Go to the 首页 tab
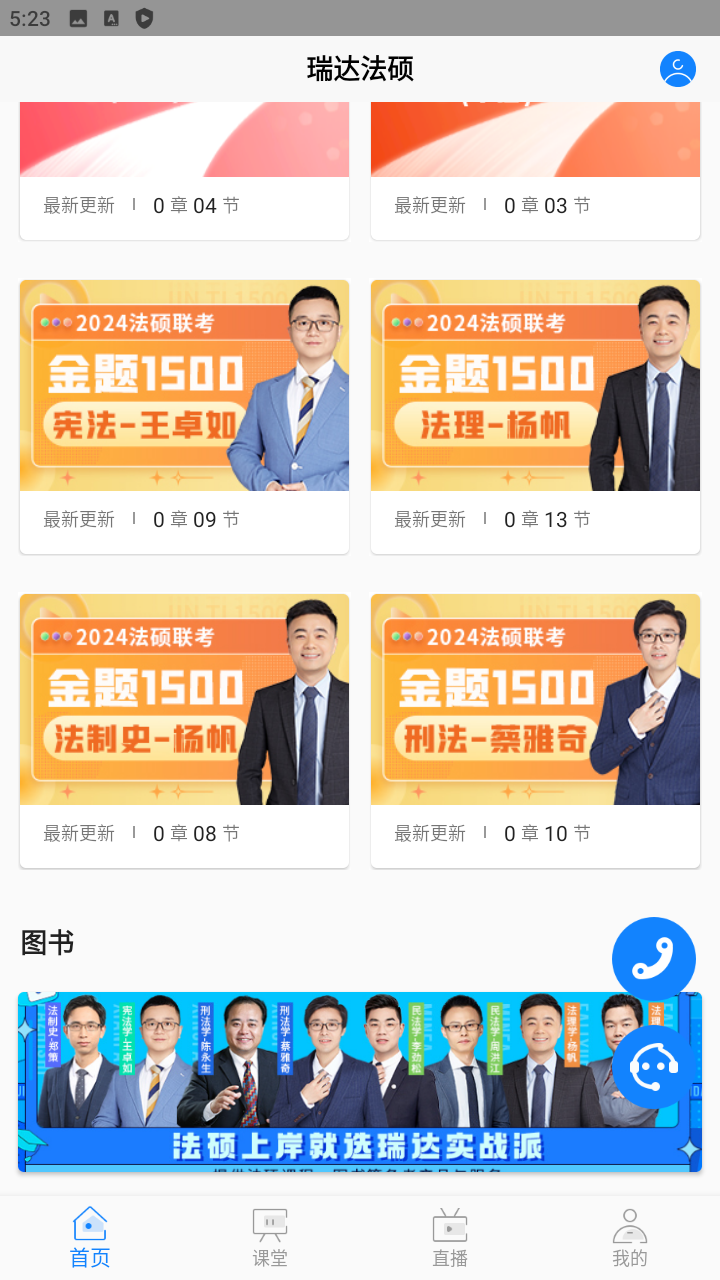 (x=90, y=1238)
